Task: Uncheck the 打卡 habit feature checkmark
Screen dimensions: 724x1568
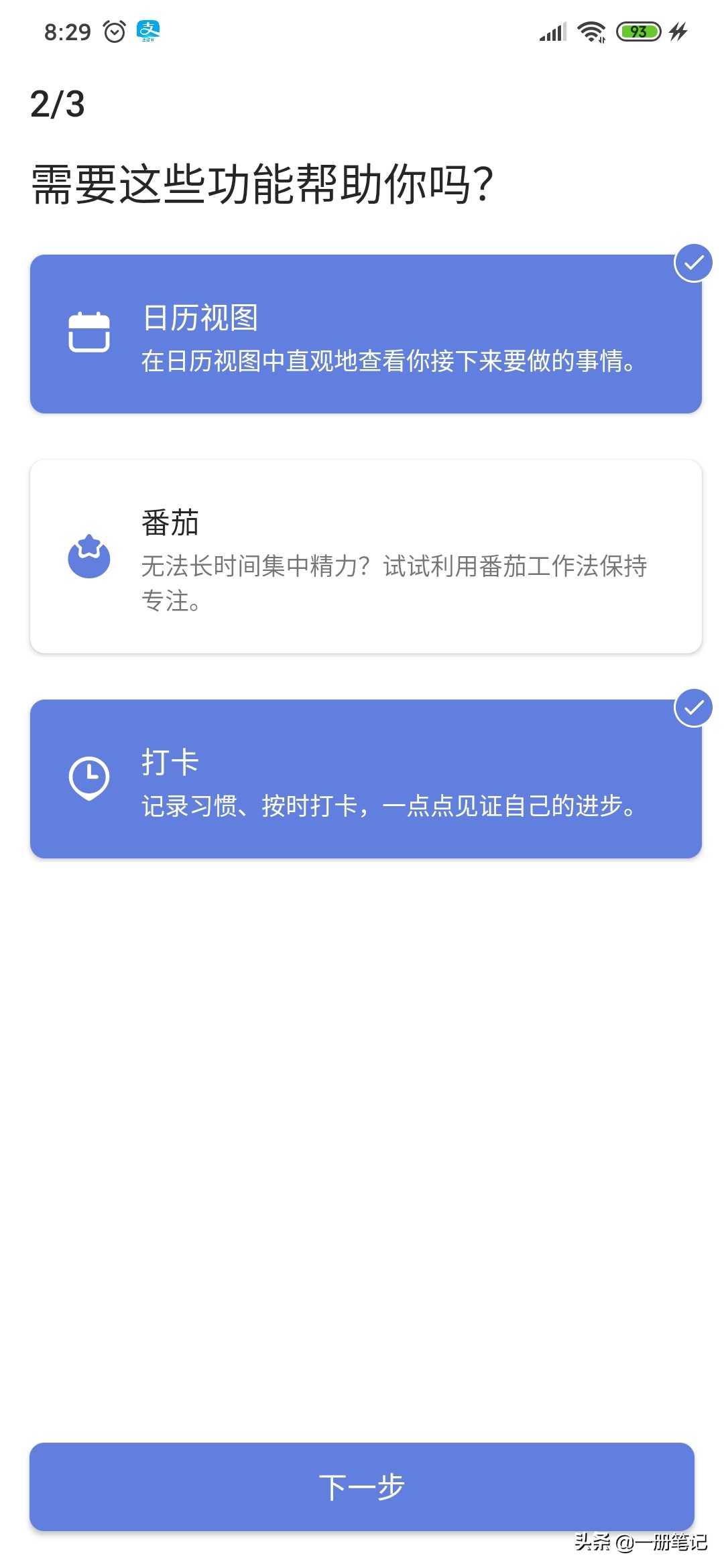Action: click(694, 709)
